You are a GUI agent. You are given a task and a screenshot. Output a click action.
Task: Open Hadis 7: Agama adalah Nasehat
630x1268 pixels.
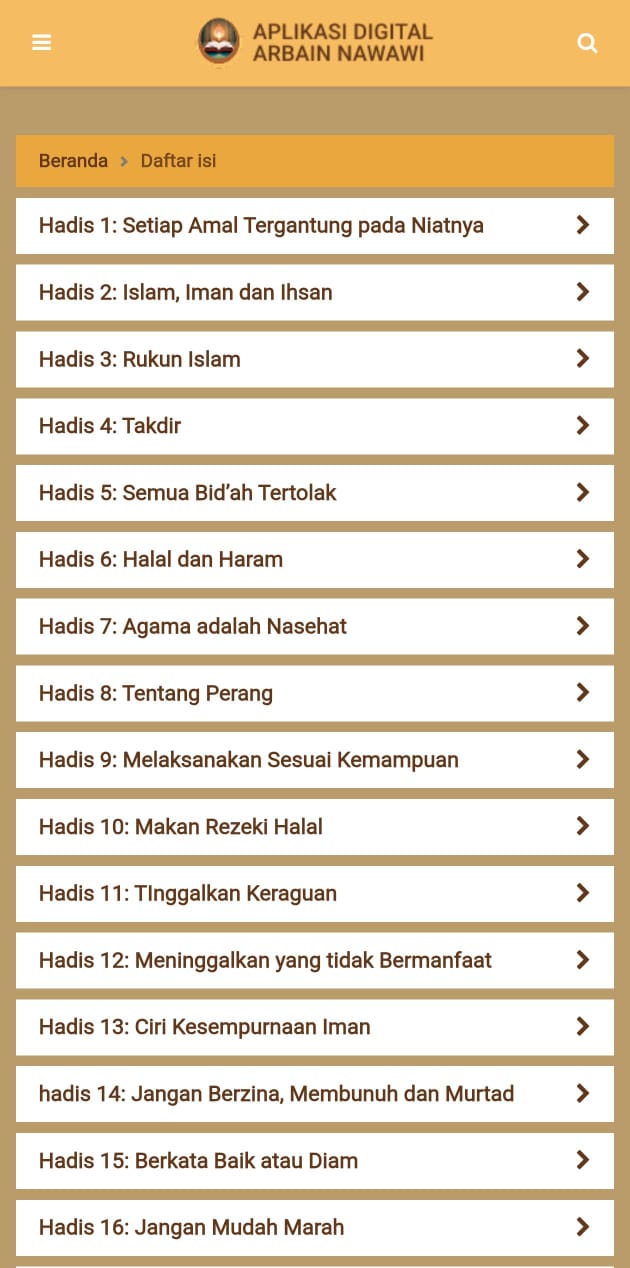(x=314, y=627)
